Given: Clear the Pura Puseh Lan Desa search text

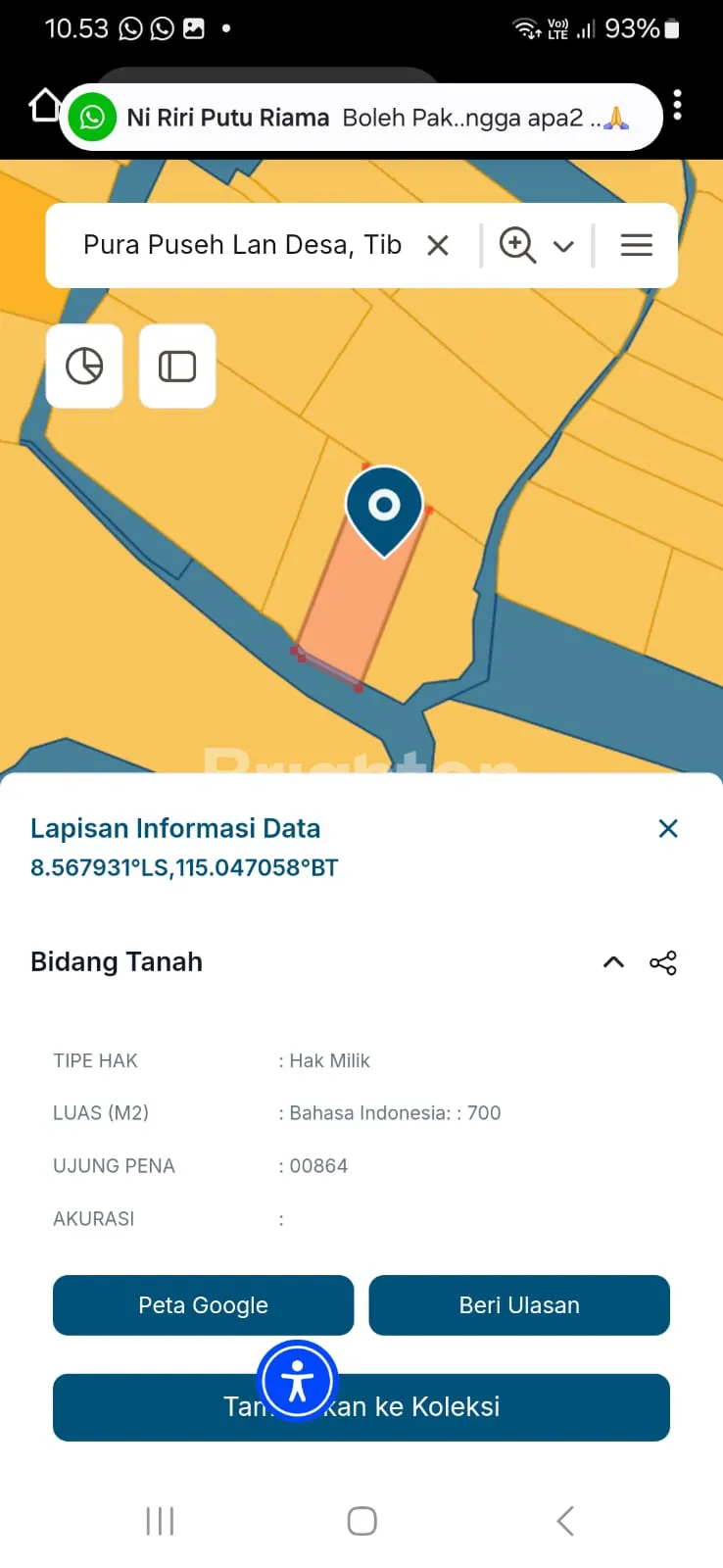Looking at the screenshot, I should (438, 245).
